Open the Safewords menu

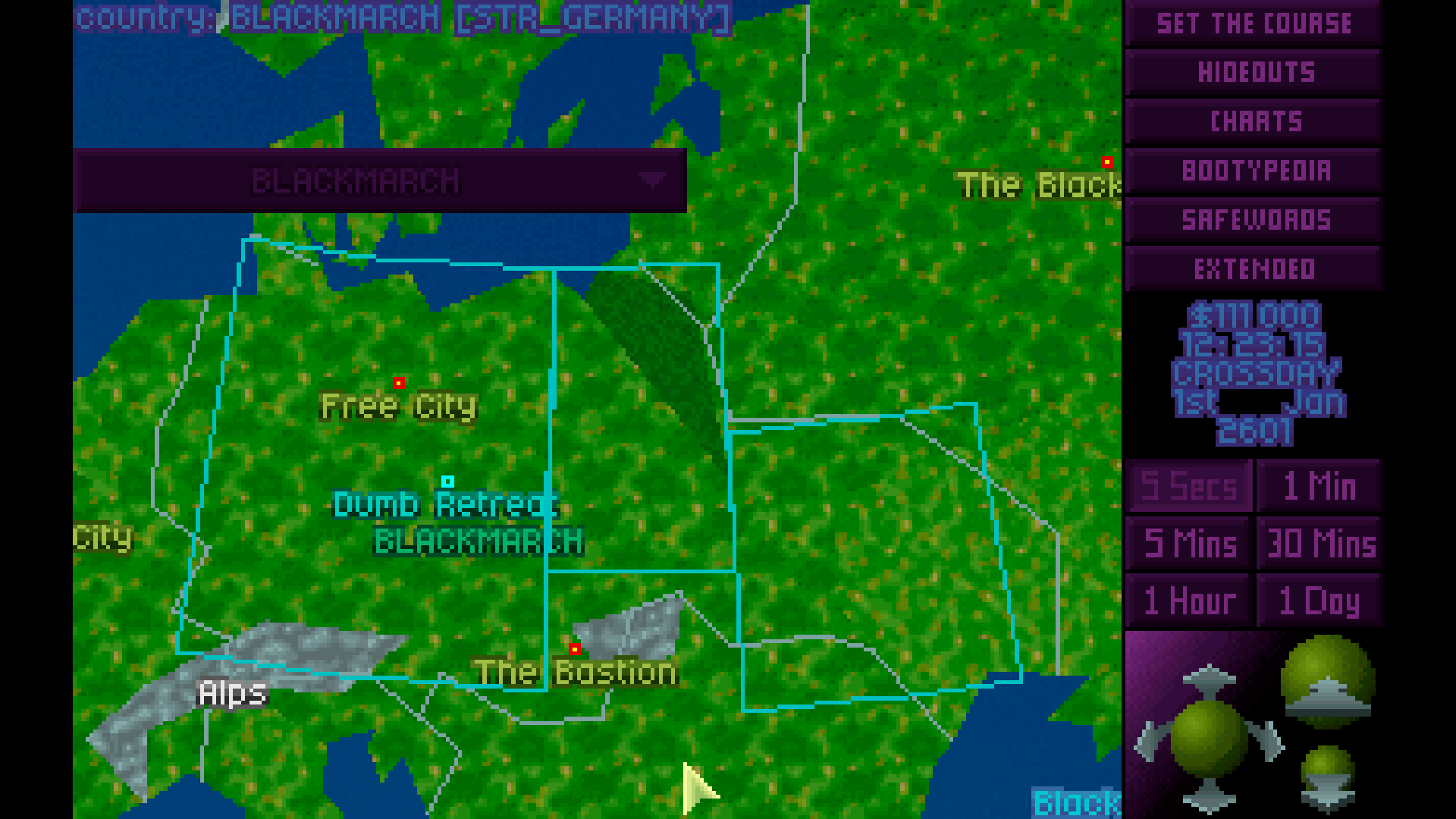[x=1254, y=220]
